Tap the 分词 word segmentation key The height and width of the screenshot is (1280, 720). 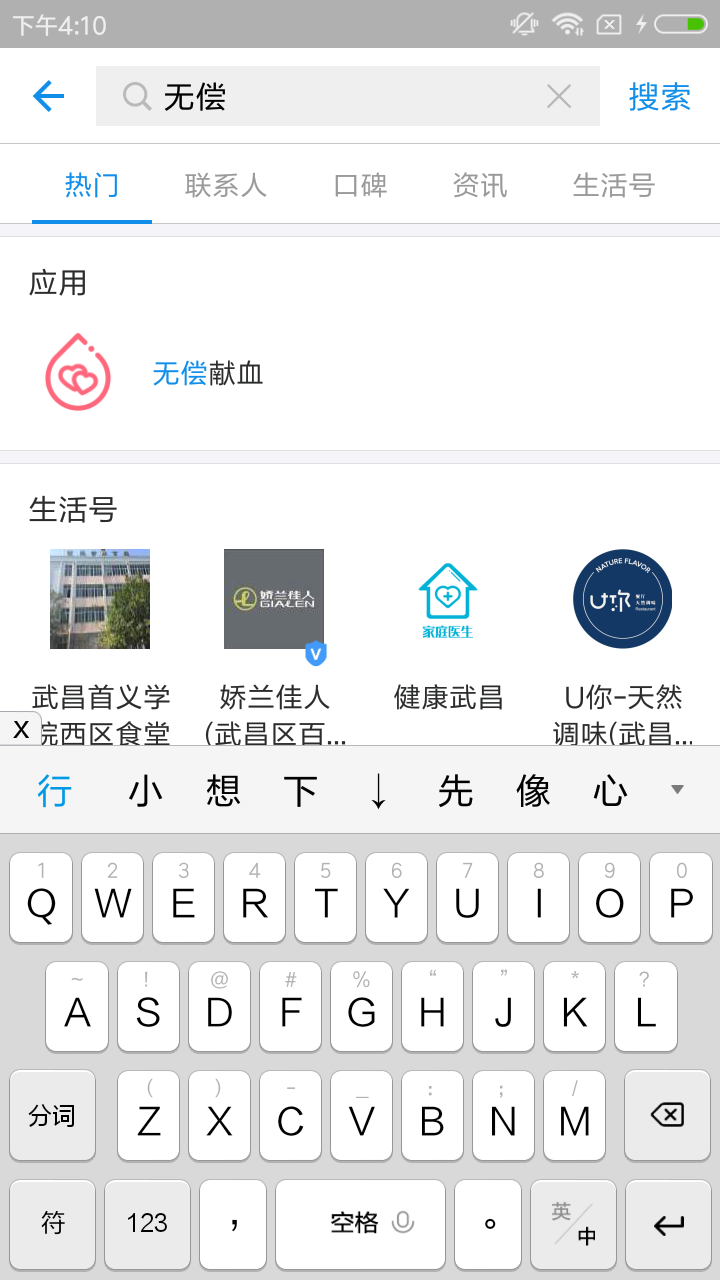(x=52, y=1115)
